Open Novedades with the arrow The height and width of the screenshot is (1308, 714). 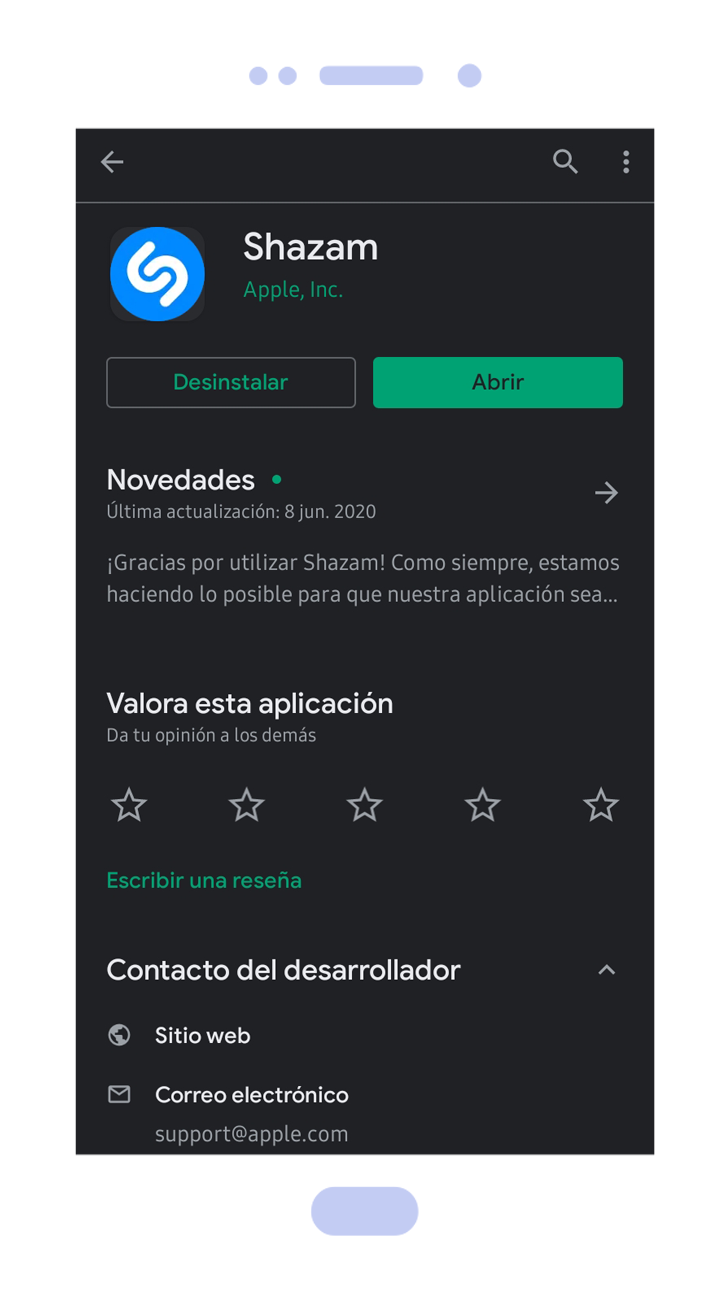(606, 492)
